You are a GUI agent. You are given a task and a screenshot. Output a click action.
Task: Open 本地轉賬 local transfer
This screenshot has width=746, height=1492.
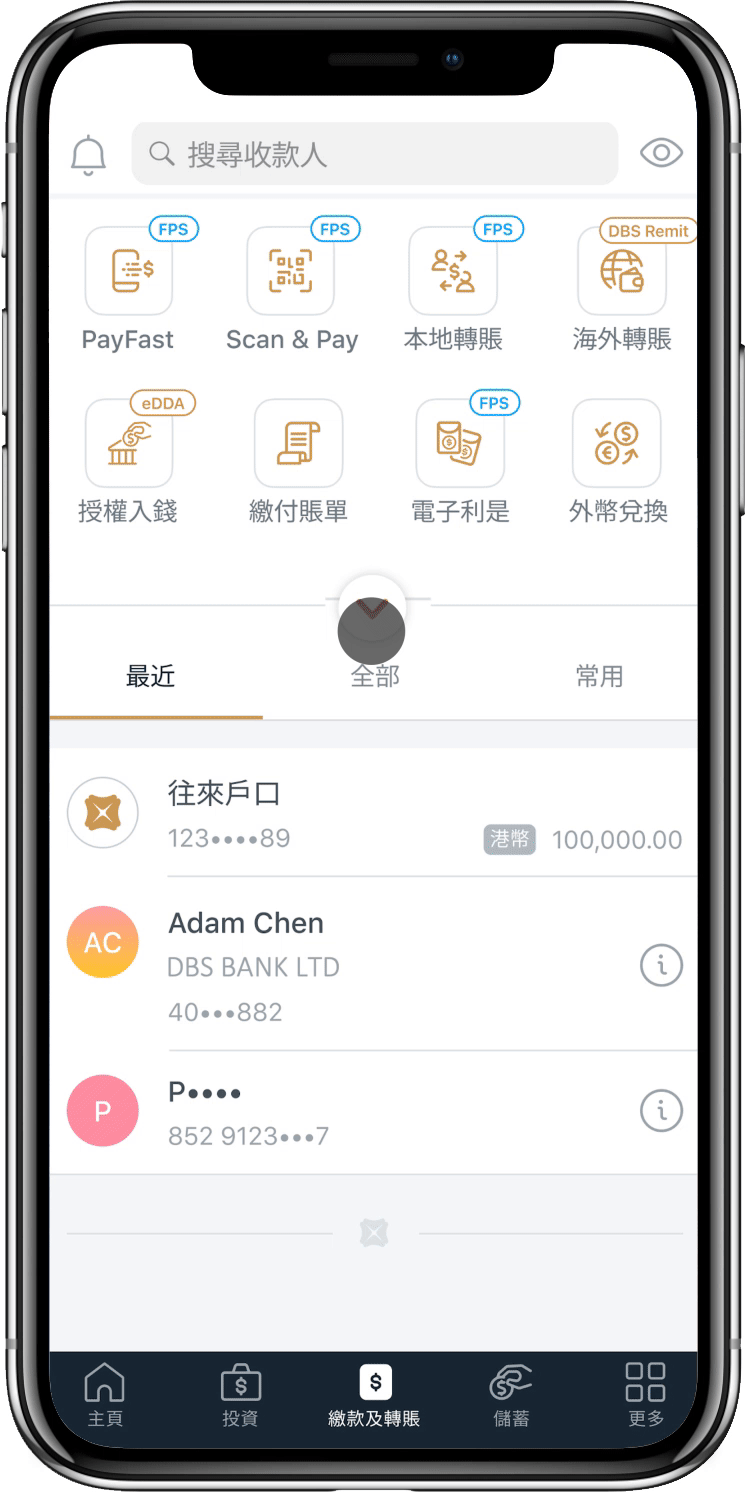coord(453,271)
